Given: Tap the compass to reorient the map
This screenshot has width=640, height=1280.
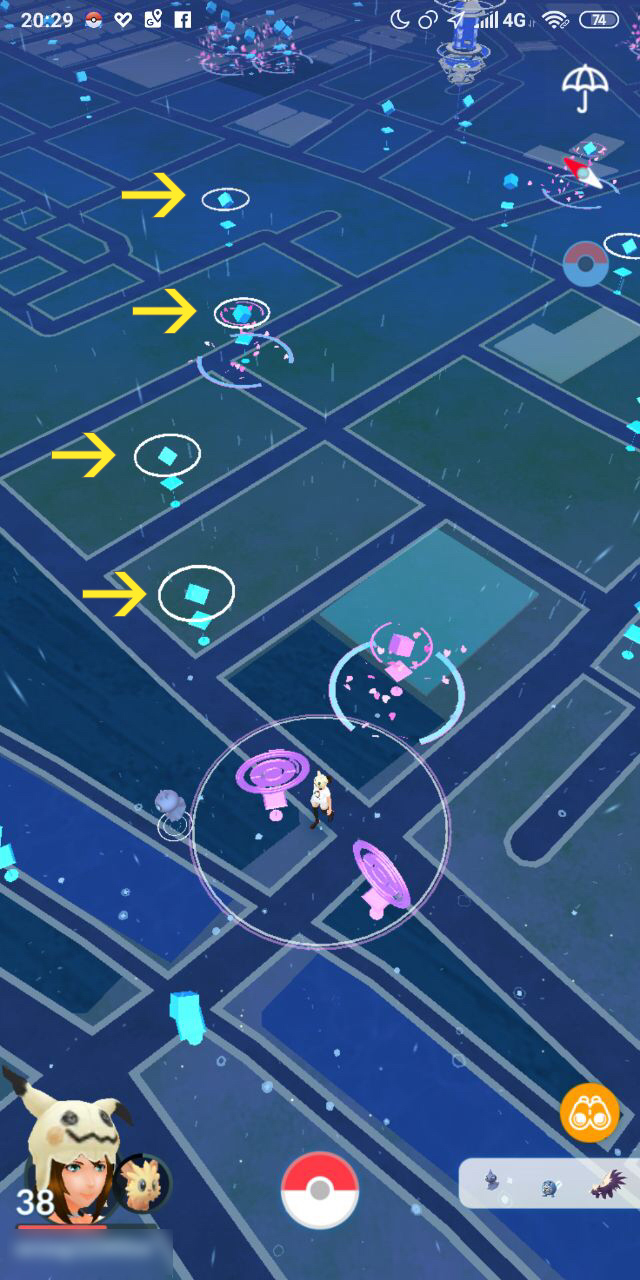Looking at the screenshot, I should point(583,174).
